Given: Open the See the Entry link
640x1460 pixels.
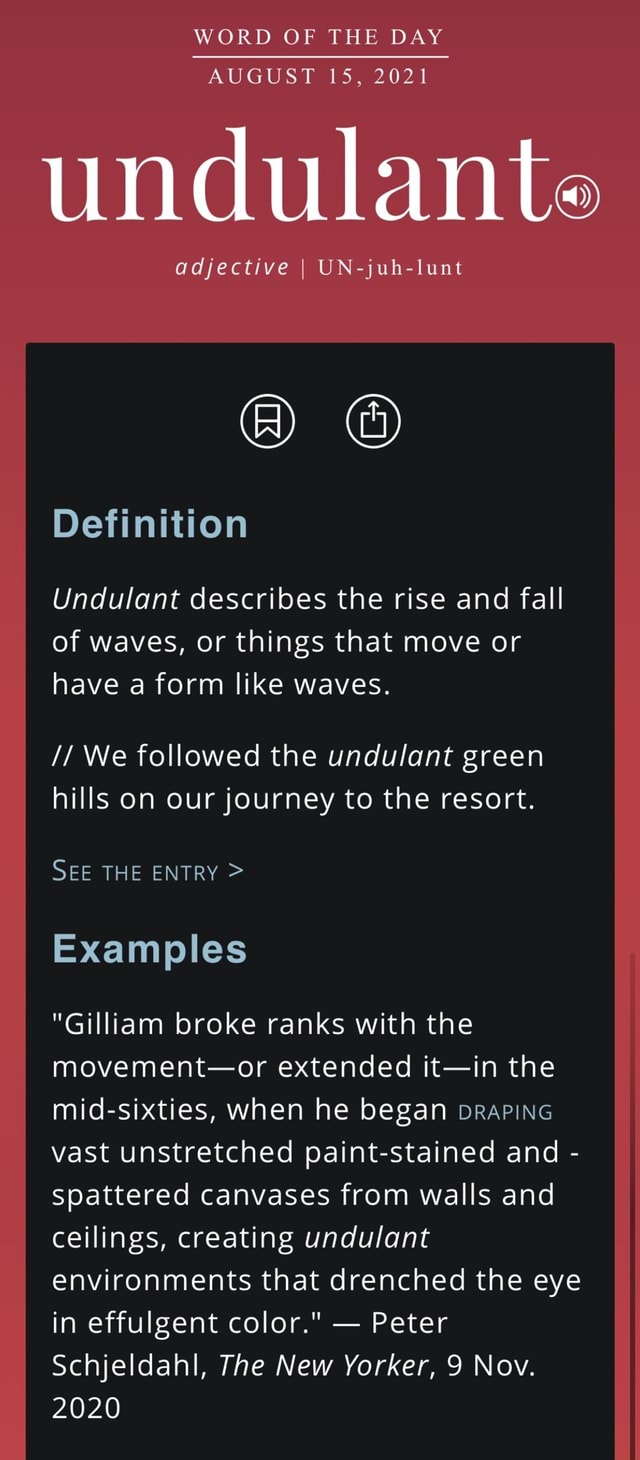Looking at the screenshot, I should pos(148,872).
